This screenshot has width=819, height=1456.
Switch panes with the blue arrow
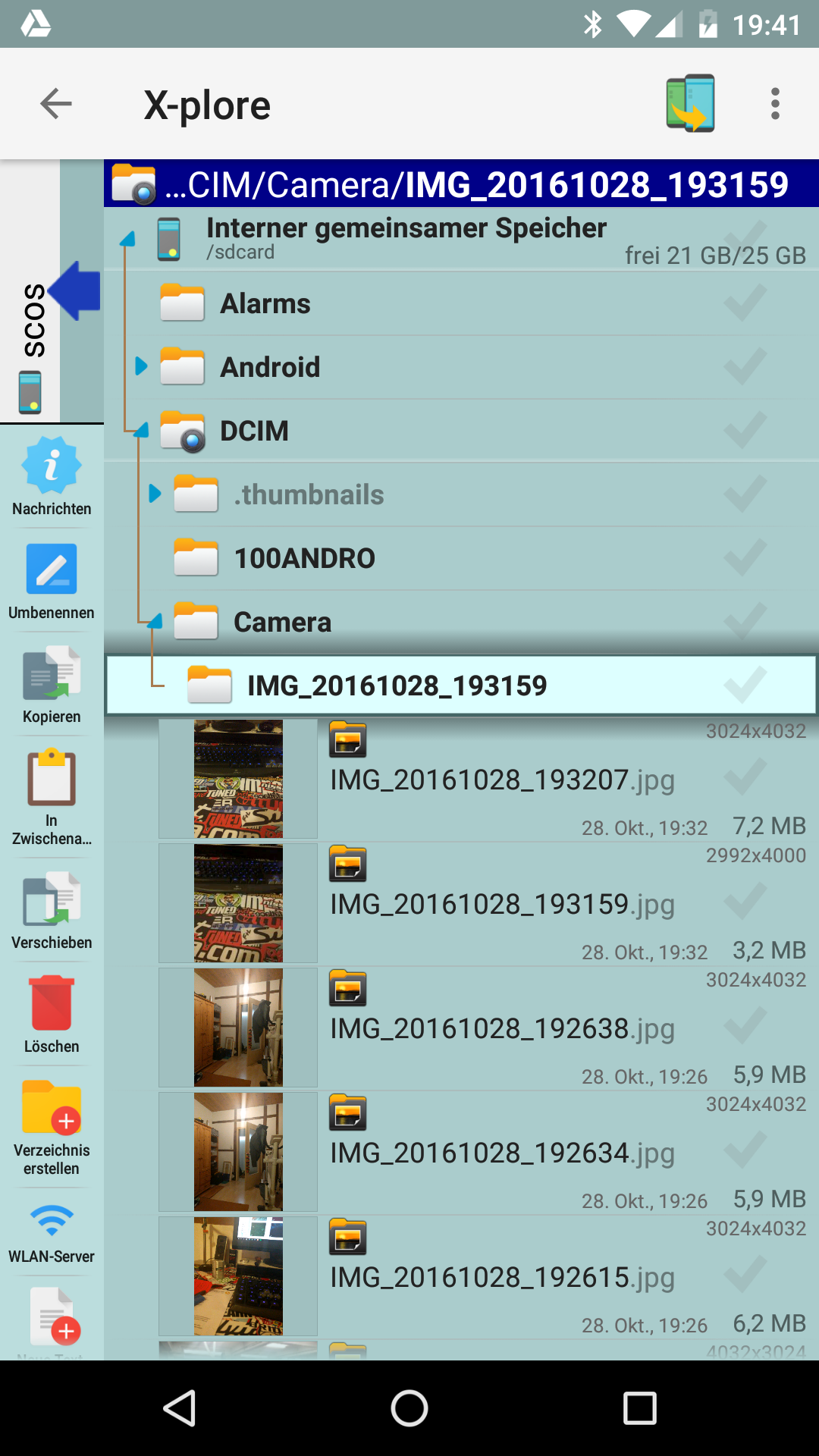click(x=76, y=290)
